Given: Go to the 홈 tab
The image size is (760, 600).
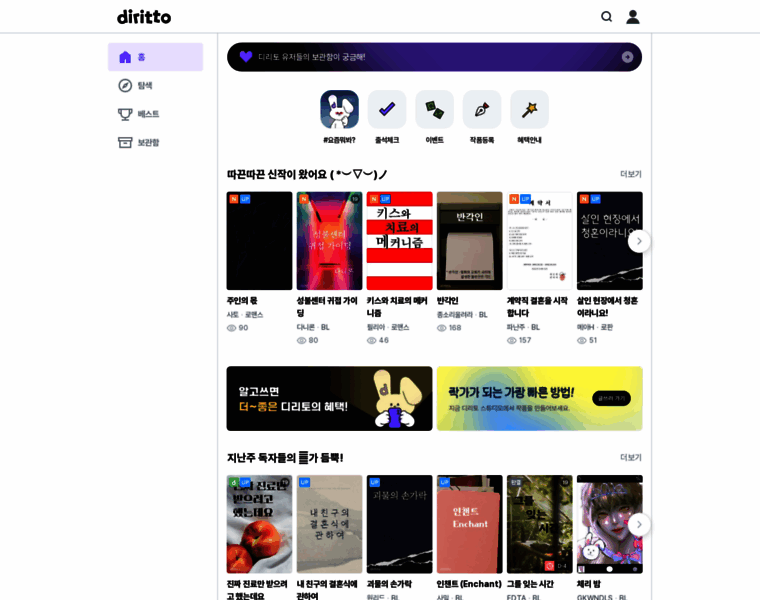Looking at the screenshot, I should (x=155, y=57).
